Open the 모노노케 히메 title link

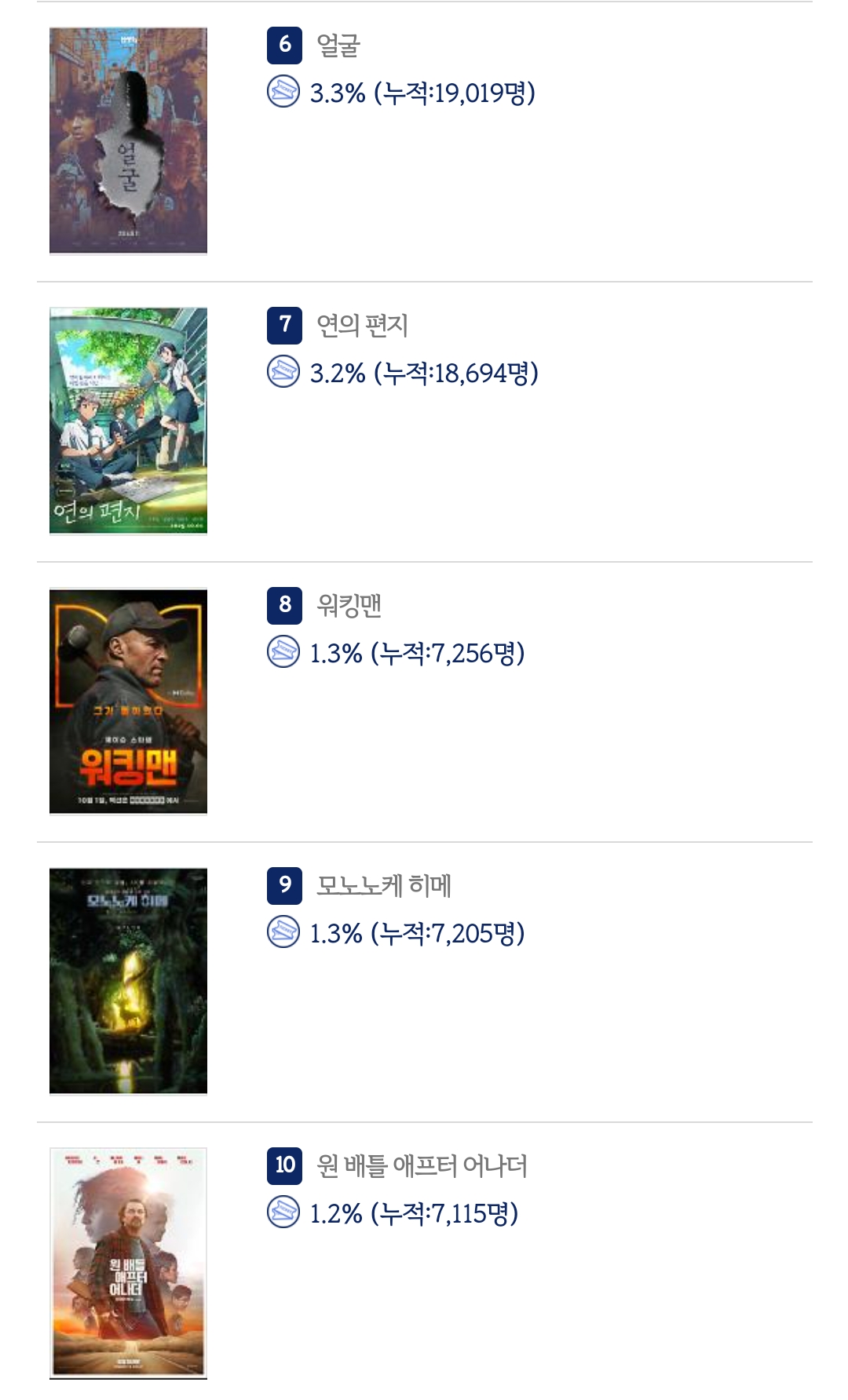(x=384, y=885)
